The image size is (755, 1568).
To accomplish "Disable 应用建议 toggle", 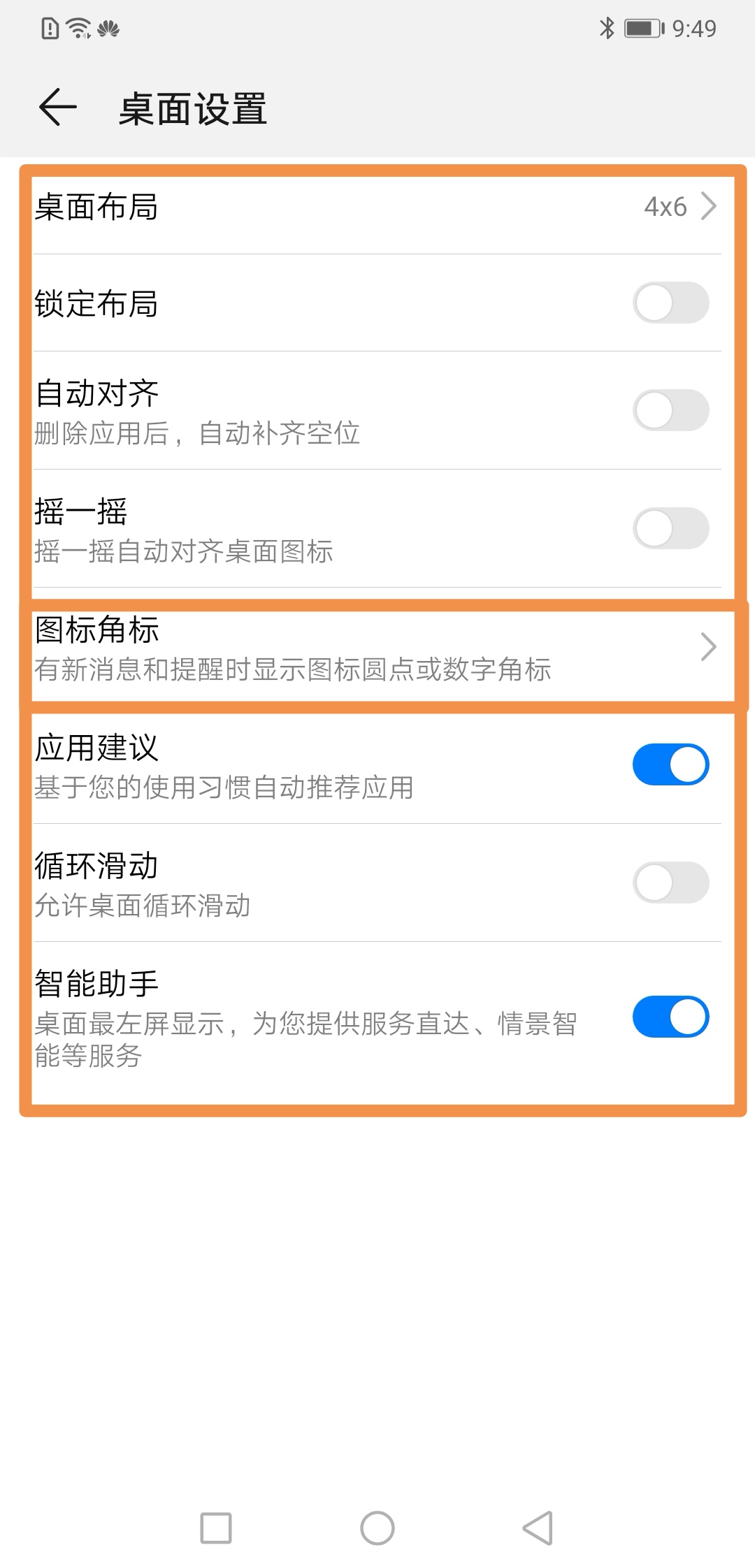I will (x=670, y=764).
